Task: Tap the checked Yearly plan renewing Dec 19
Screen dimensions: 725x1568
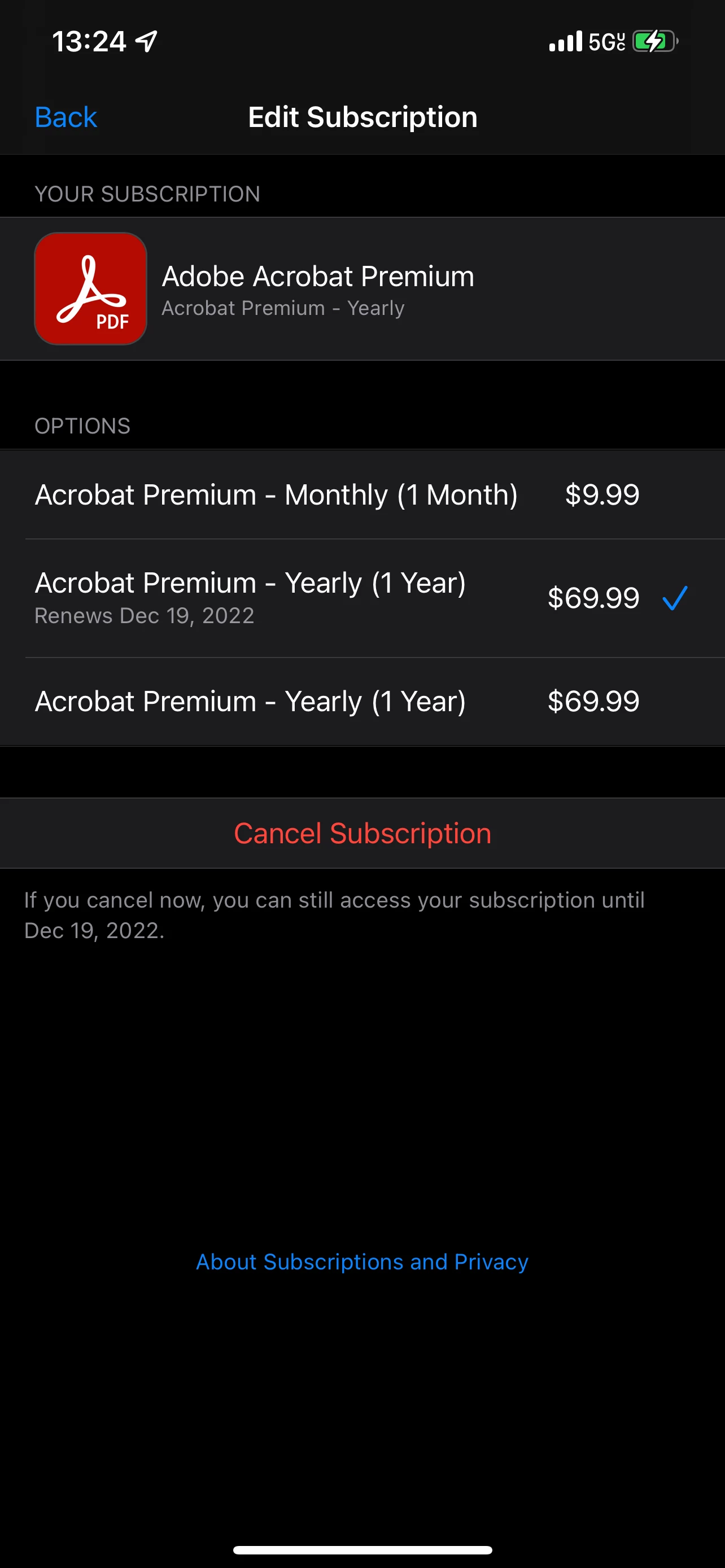Action: pyautogui.click(x=337, y=598)
